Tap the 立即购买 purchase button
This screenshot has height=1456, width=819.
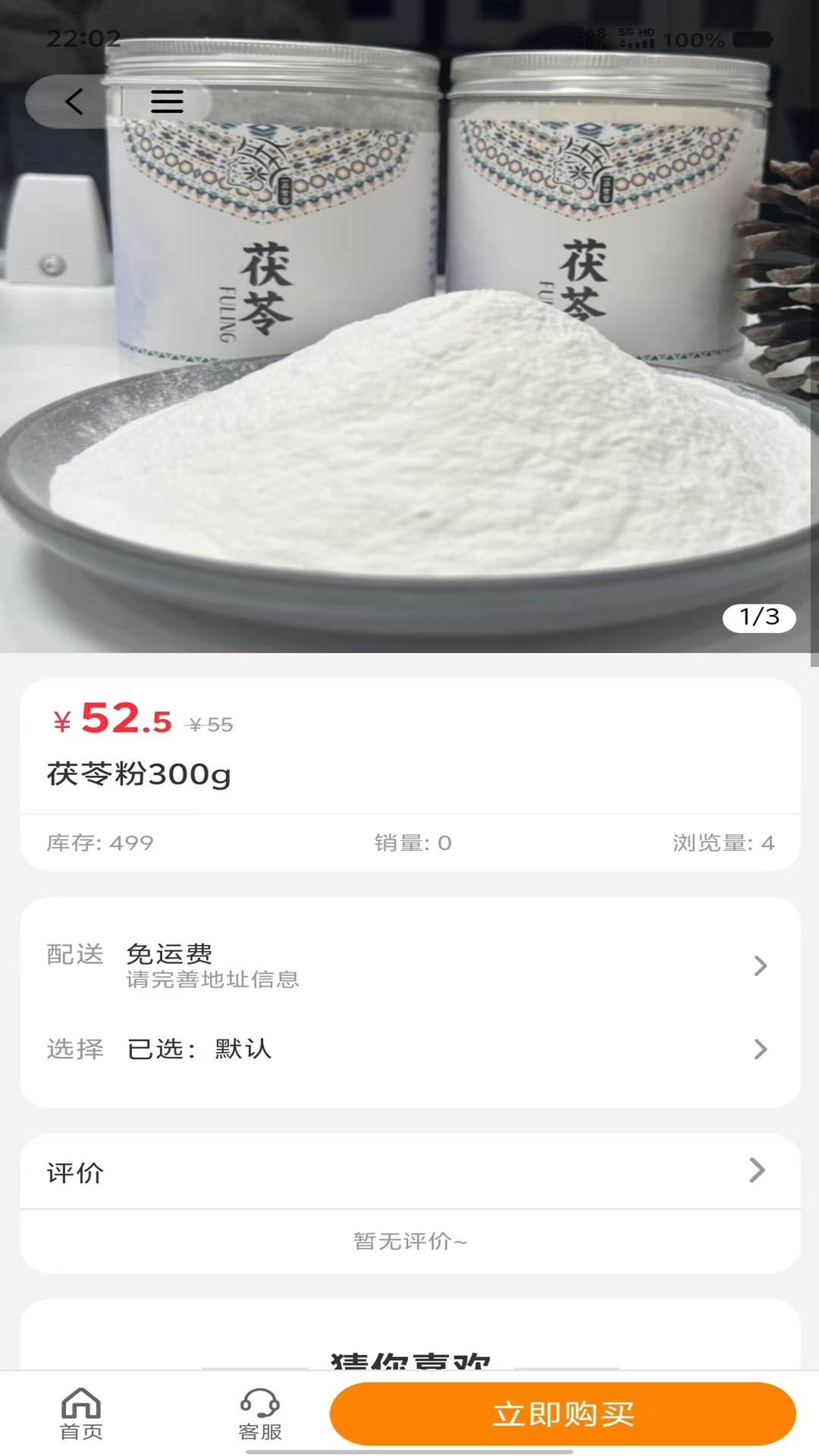click(564, 1412)
